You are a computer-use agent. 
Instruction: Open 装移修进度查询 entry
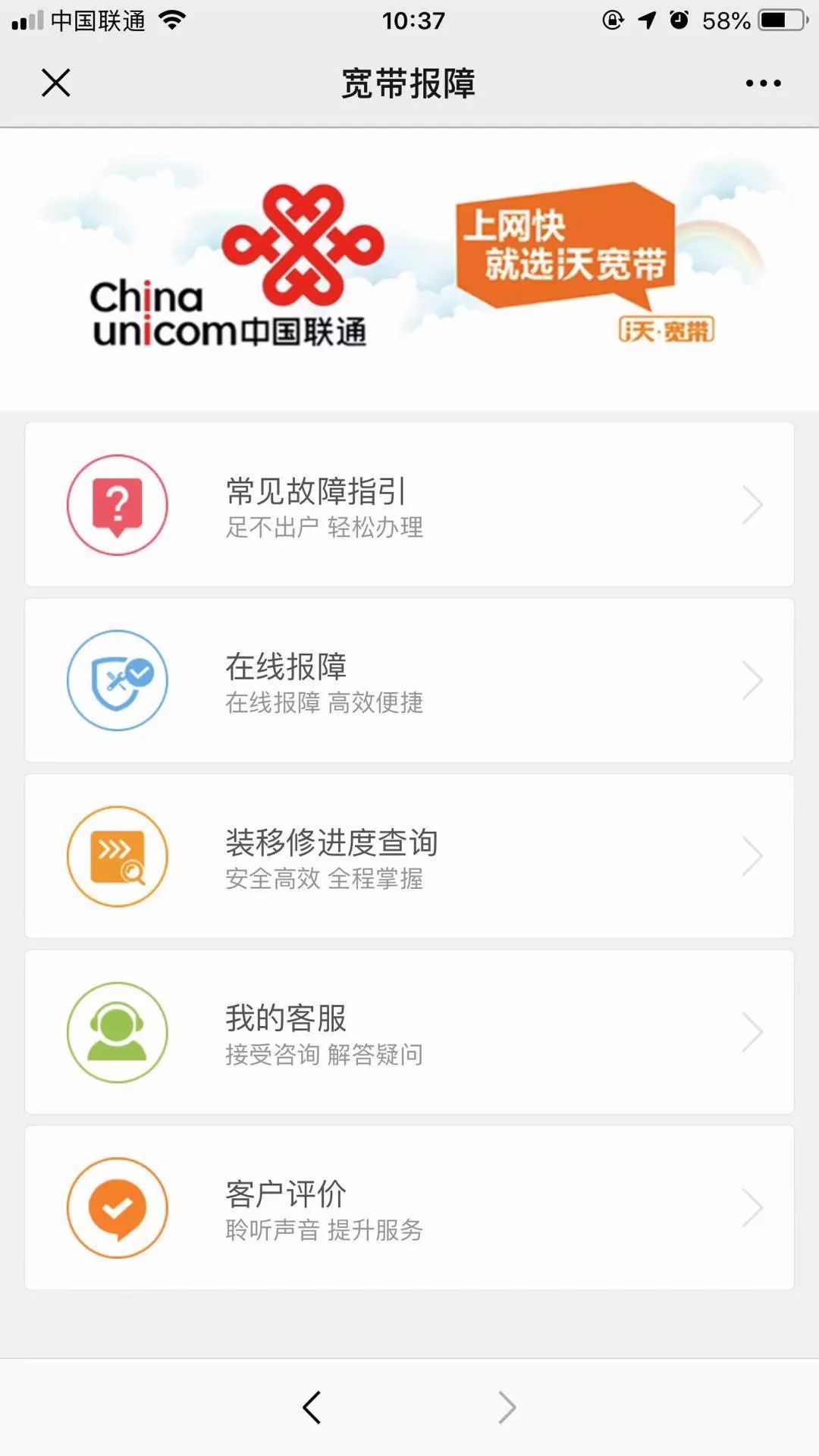tap(409, 855)
